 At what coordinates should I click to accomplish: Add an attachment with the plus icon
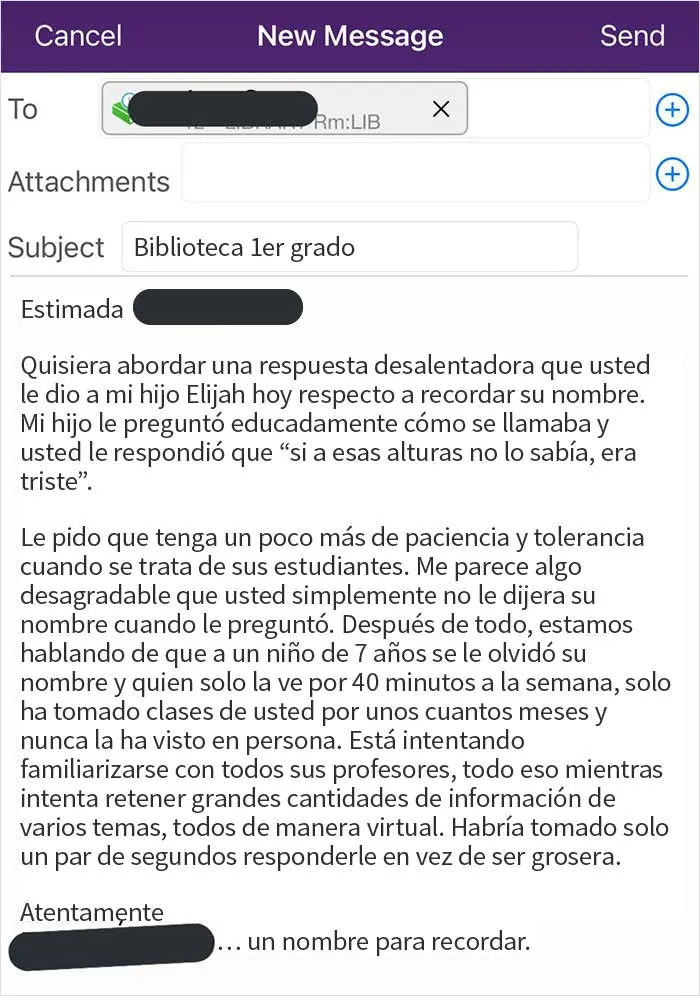pos(672,174)
